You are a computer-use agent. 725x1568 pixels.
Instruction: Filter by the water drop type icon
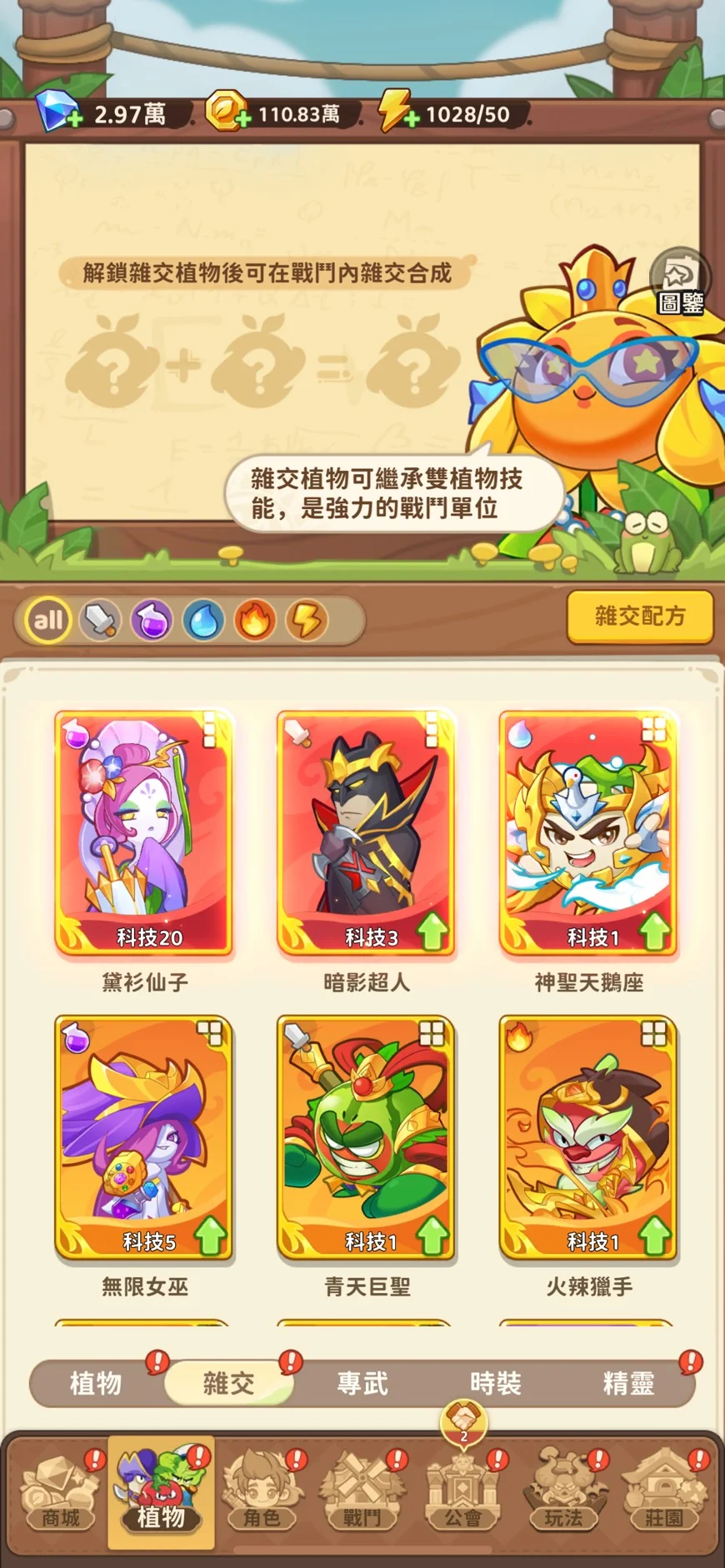(x=204, y=620)
